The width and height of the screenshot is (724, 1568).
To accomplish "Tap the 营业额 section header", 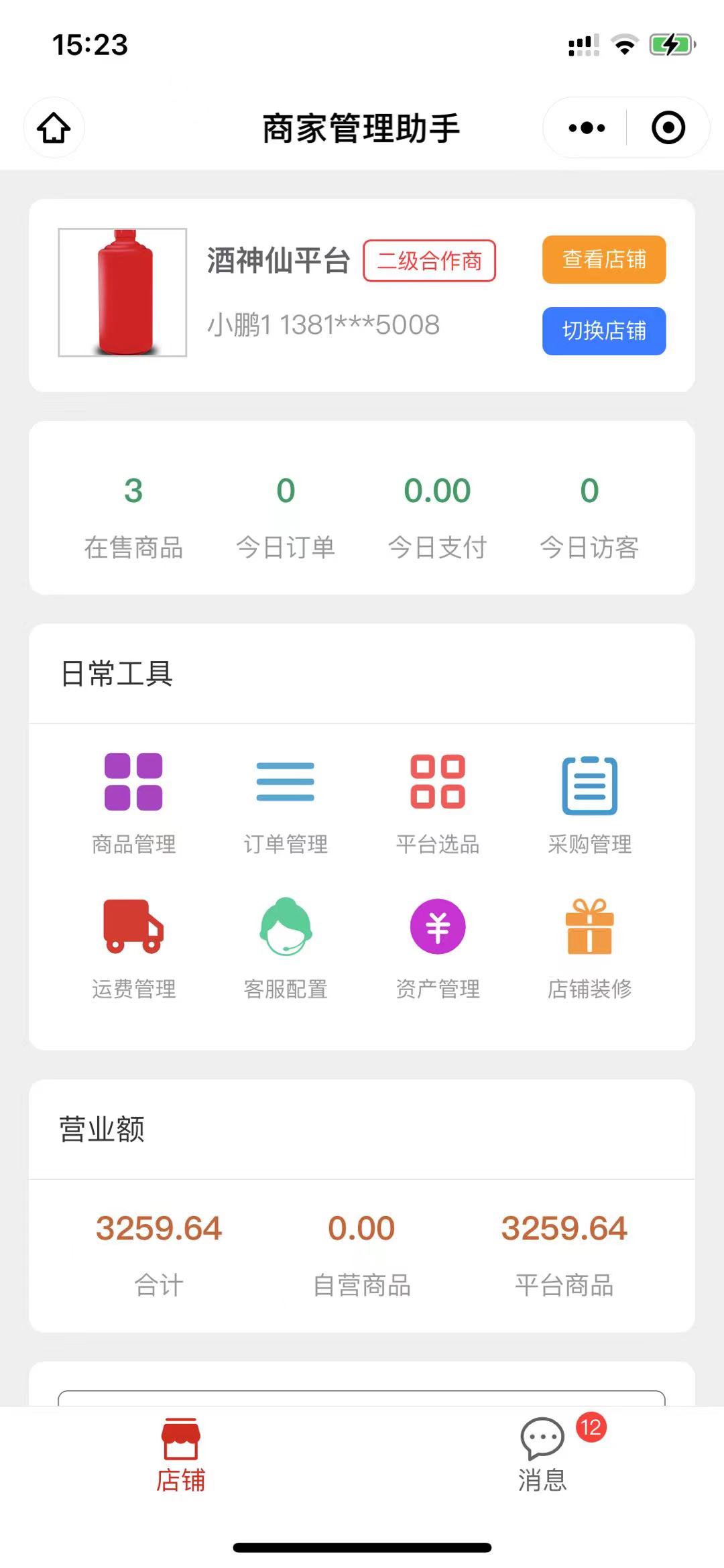I will (103, 1129).
